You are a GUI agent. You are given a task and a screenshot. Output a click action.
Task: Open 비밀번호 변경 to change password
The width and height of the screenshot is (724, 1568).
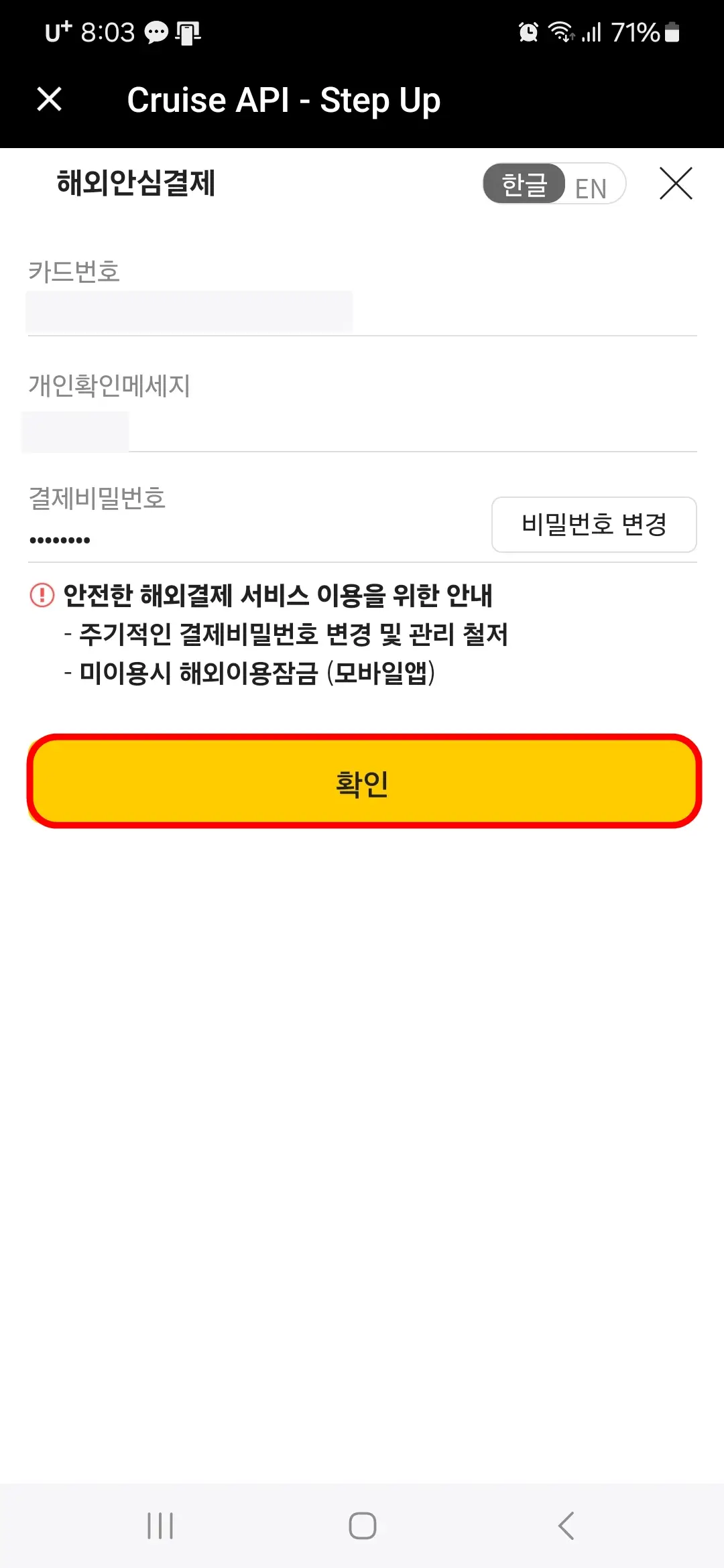[x=594, y=525]
